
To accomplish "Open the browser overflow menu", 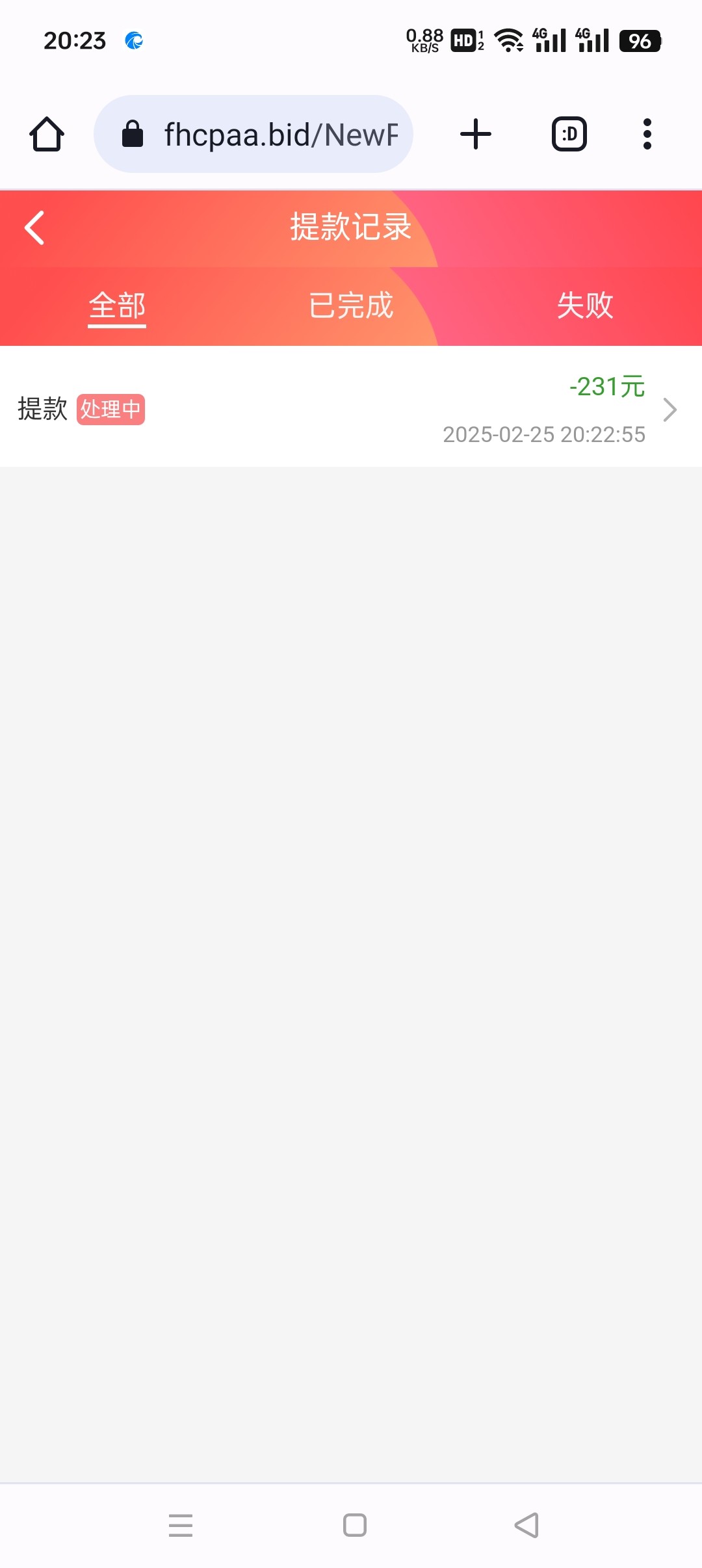I will click(647, 135).
